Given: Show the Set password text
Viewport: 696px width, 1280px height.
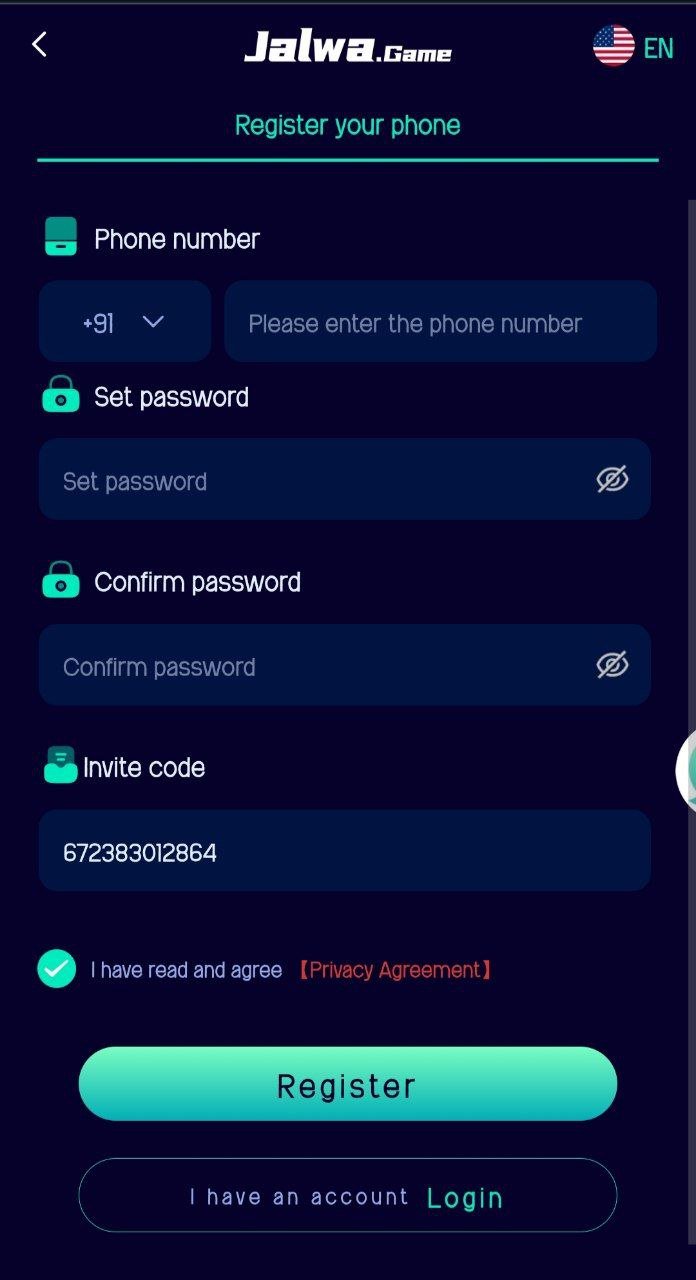Looking at the screenshot, I should click(612, 480).
